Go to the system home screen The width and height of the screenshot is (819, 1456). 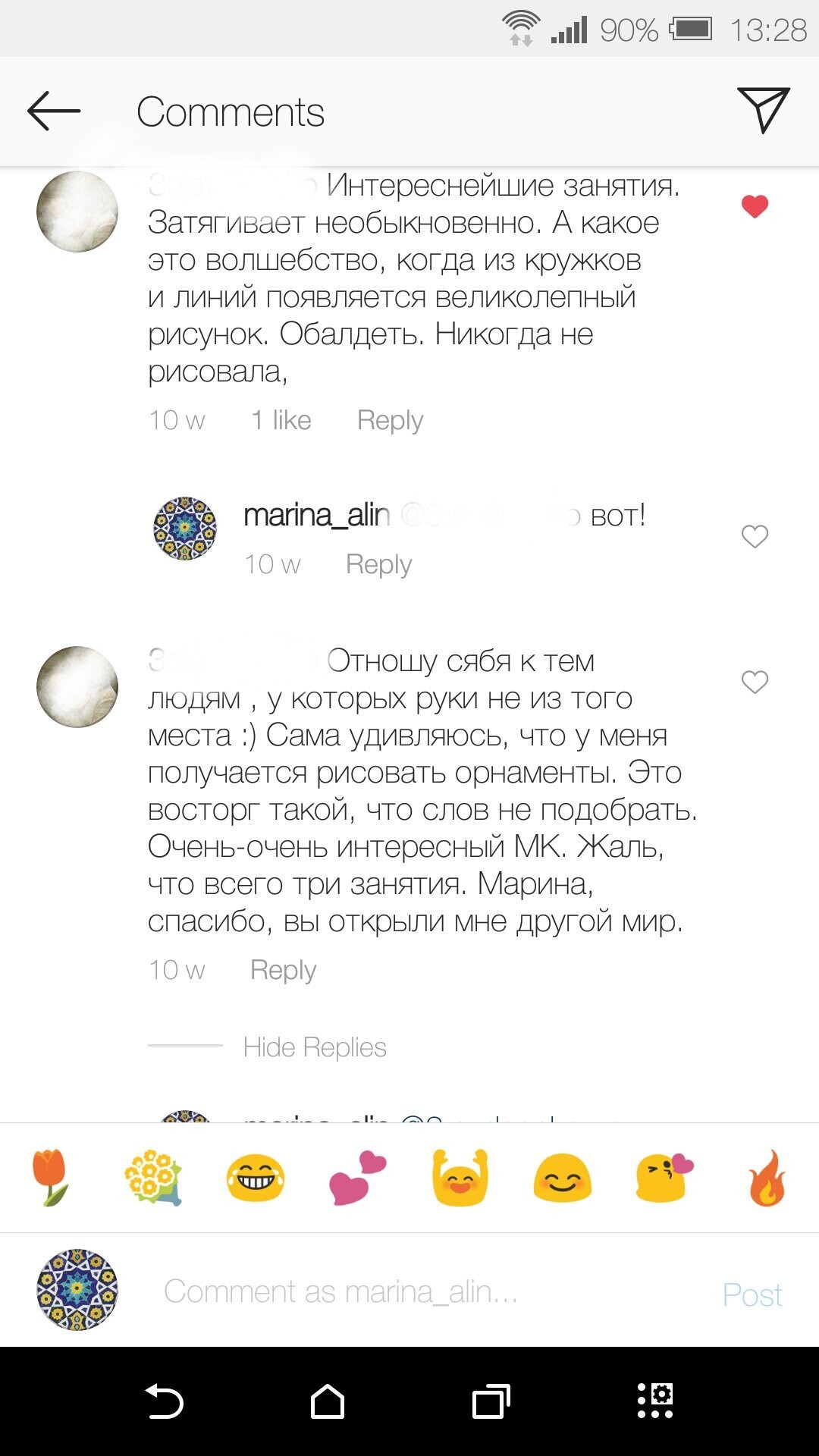click(x=328, y=1401)
